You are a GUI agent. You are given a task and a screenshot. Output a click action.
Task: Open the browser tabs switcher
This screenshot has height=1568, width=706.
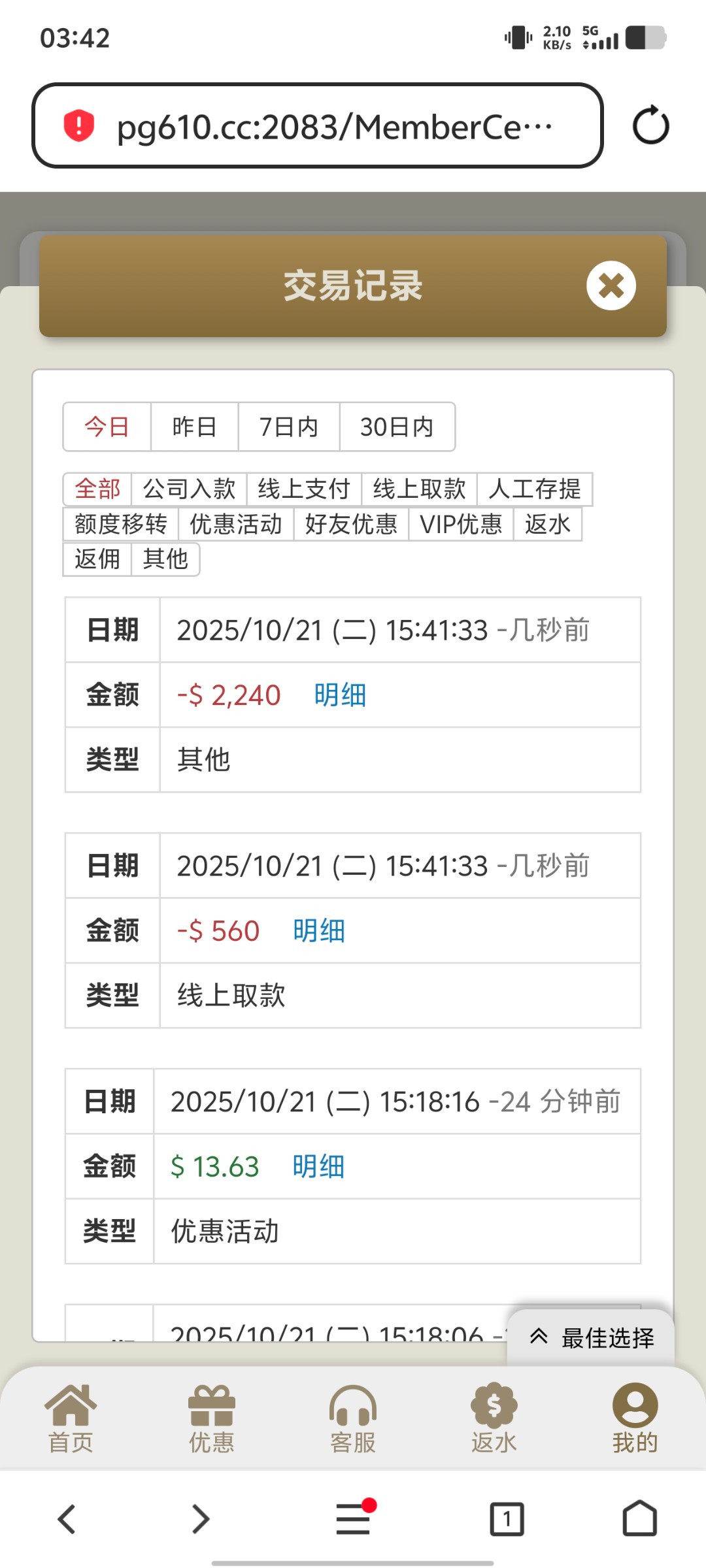[x=507, y=1519]
